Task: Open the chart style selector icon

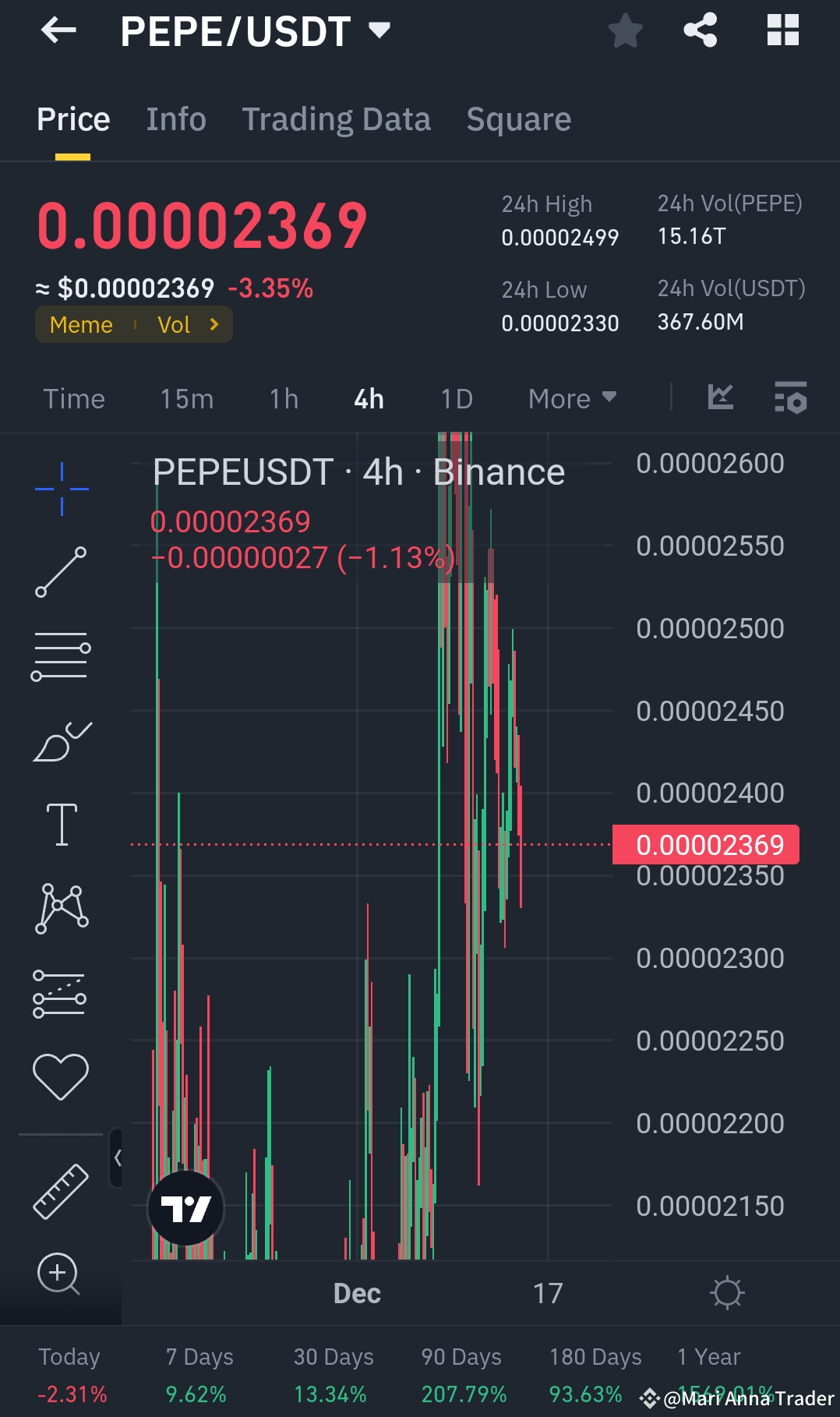Action: (x=720, y=398)
